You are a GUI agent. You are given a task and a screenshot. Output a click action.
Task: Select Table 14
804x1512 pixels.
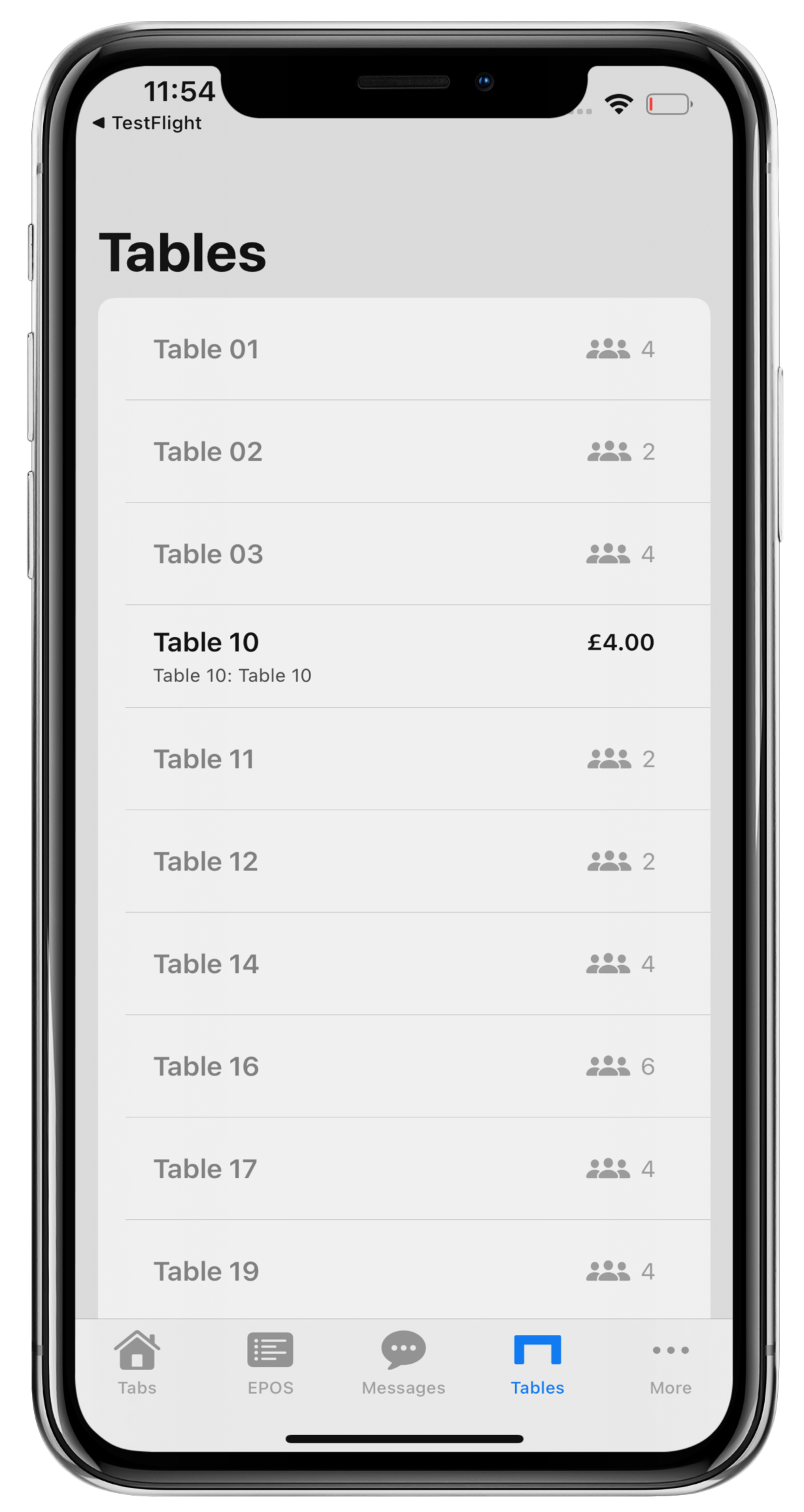coord(404,964)
